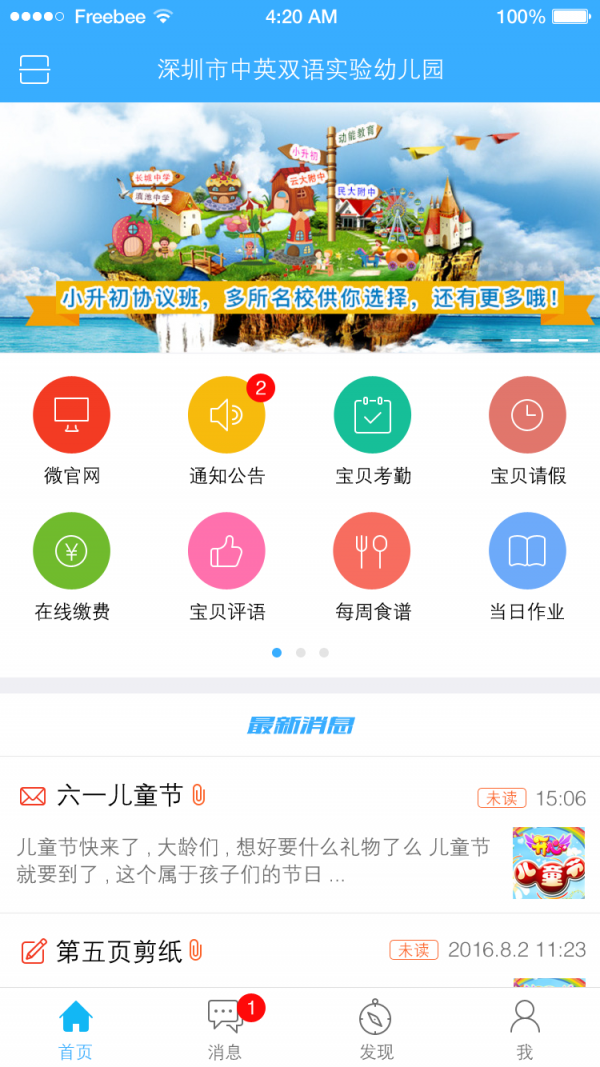Open 宝贝评语 comments
600x1067 pixels.
[x=227, y=551]
